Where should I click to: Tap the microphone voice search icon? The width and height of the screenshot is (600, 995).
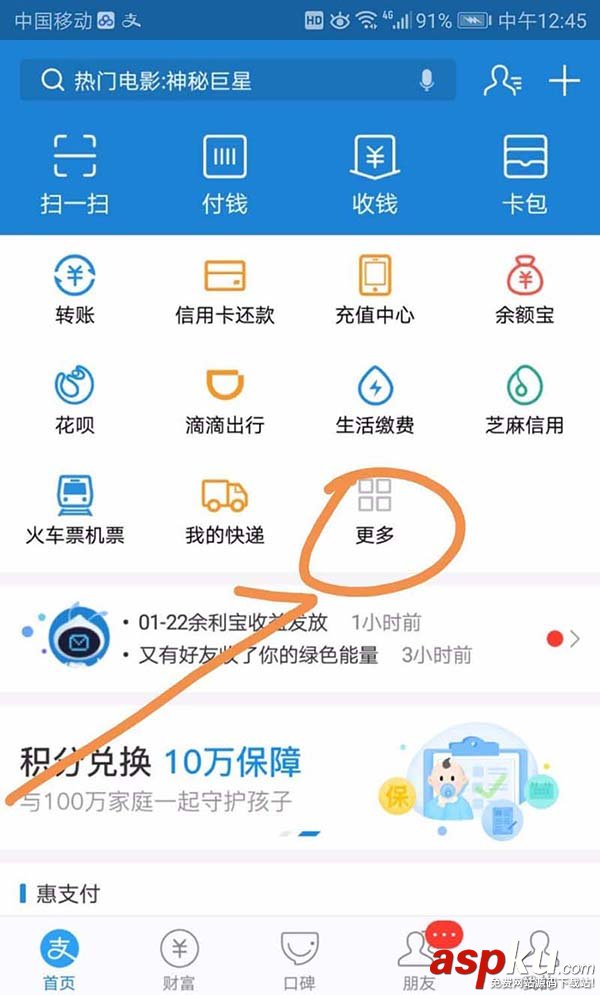click(427, 81)
